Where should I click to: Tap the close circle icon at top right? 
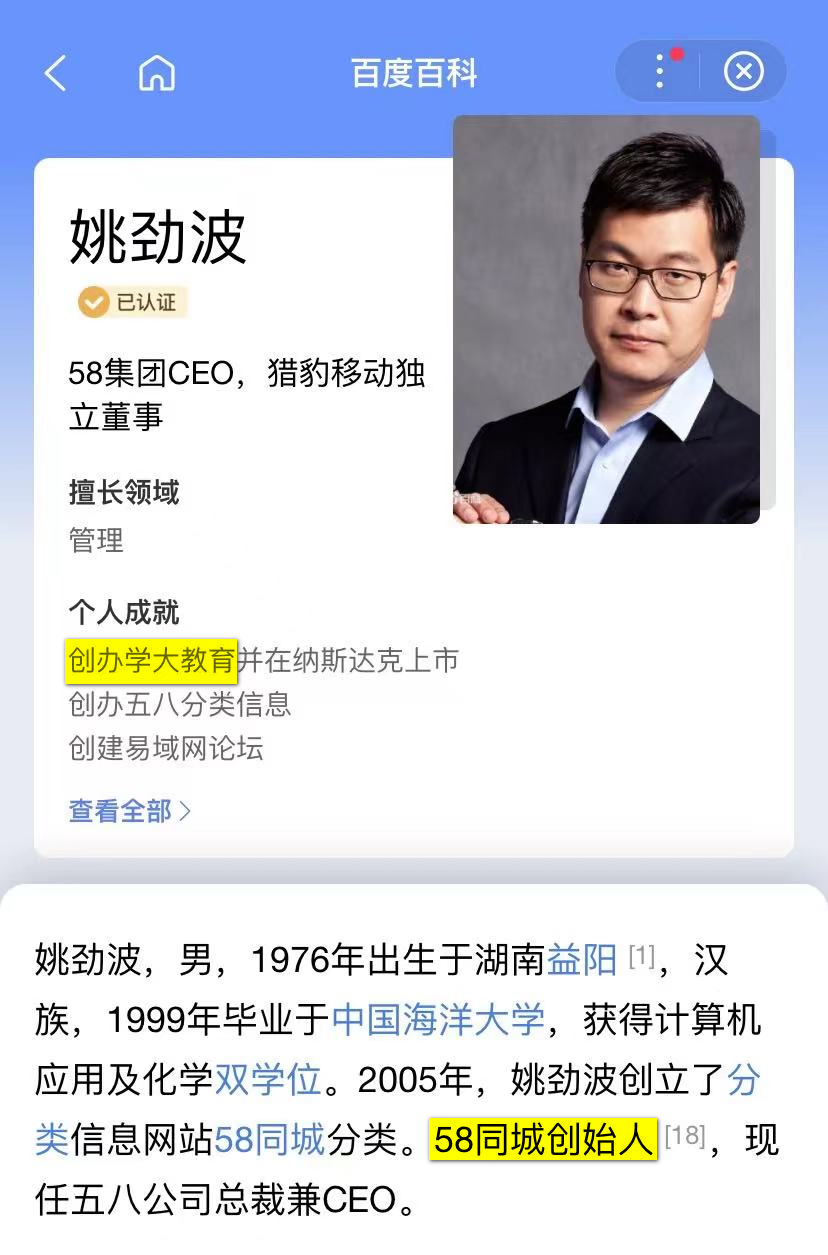[x=743, y=71]
